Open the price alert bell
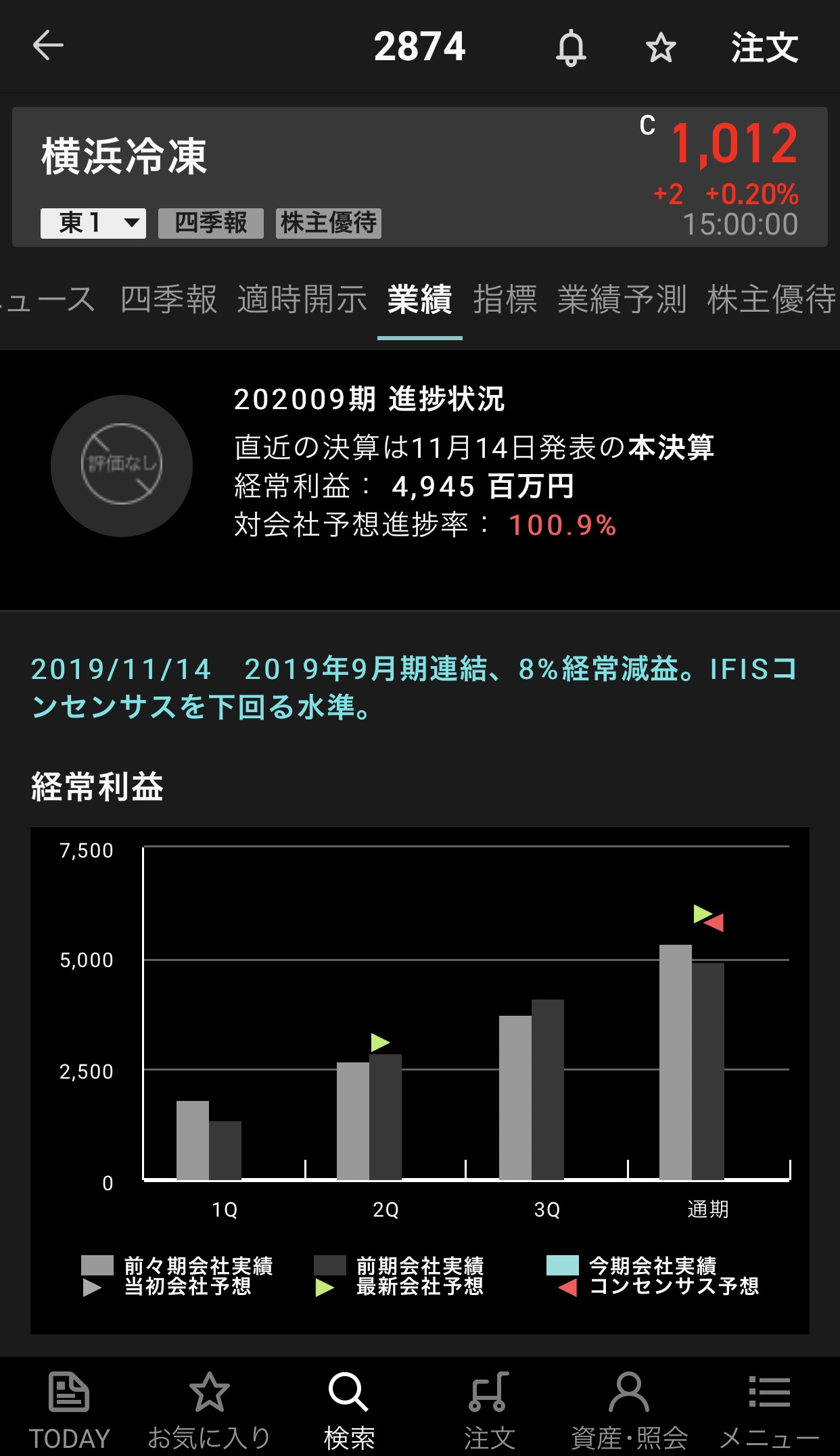Viewport: 840px width, 1456px height. click(571, 47)
